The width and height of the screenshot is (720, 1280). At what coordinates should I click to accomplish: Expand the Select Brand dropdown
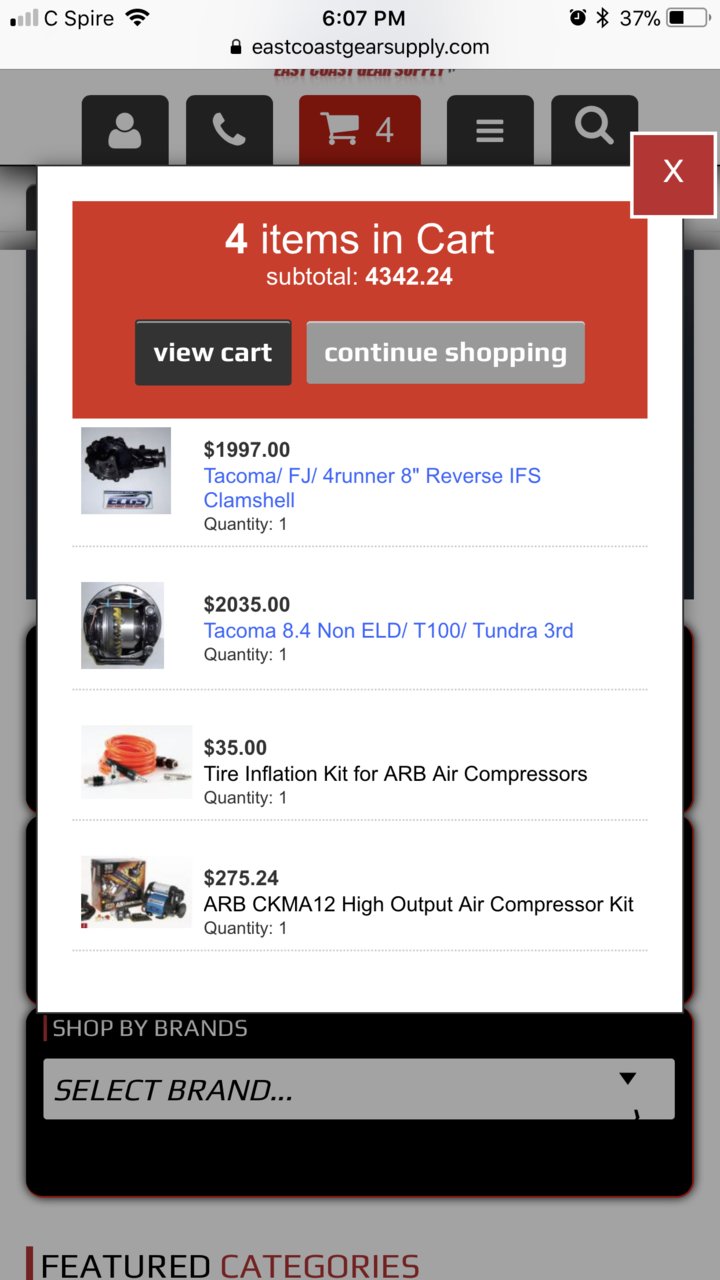(x=359, y=1089)
